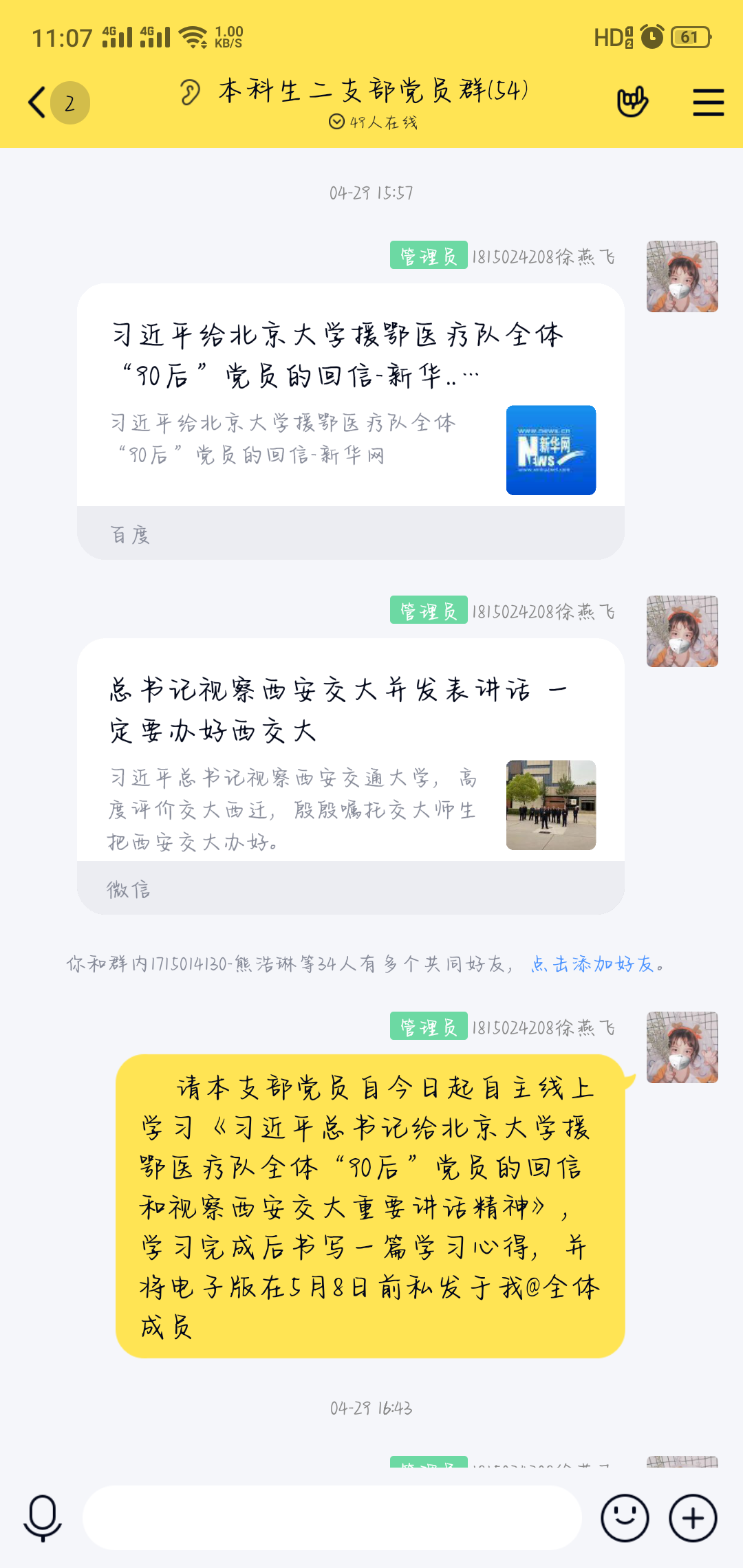This screenshot has width=743, height=1568.
Task: Focus the message input field
Action: click(332, 1518)
